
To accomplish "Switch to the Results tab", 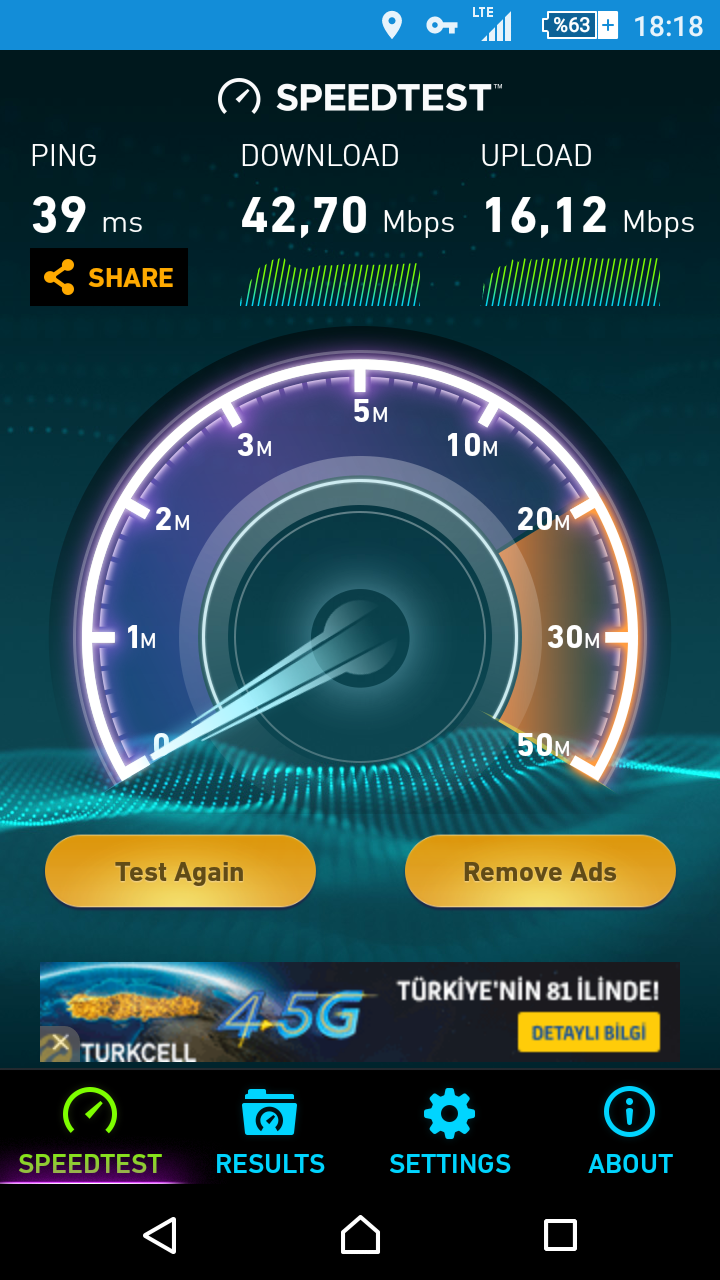I will [270, 1132].
